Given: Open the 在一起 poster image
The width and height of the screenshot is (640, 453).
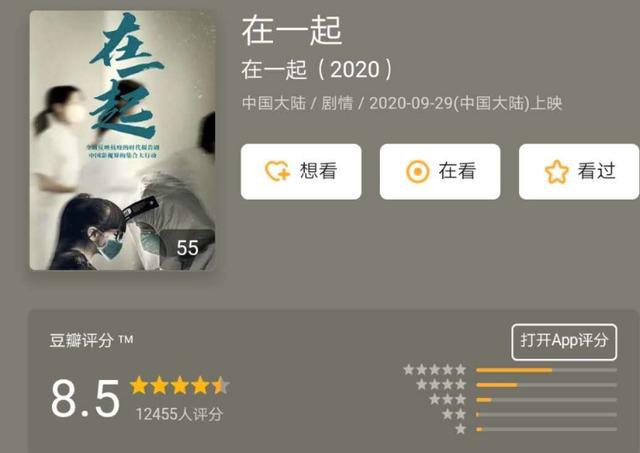Looking at the screenshot, I should pyautogui.click(x=122, y=141).
